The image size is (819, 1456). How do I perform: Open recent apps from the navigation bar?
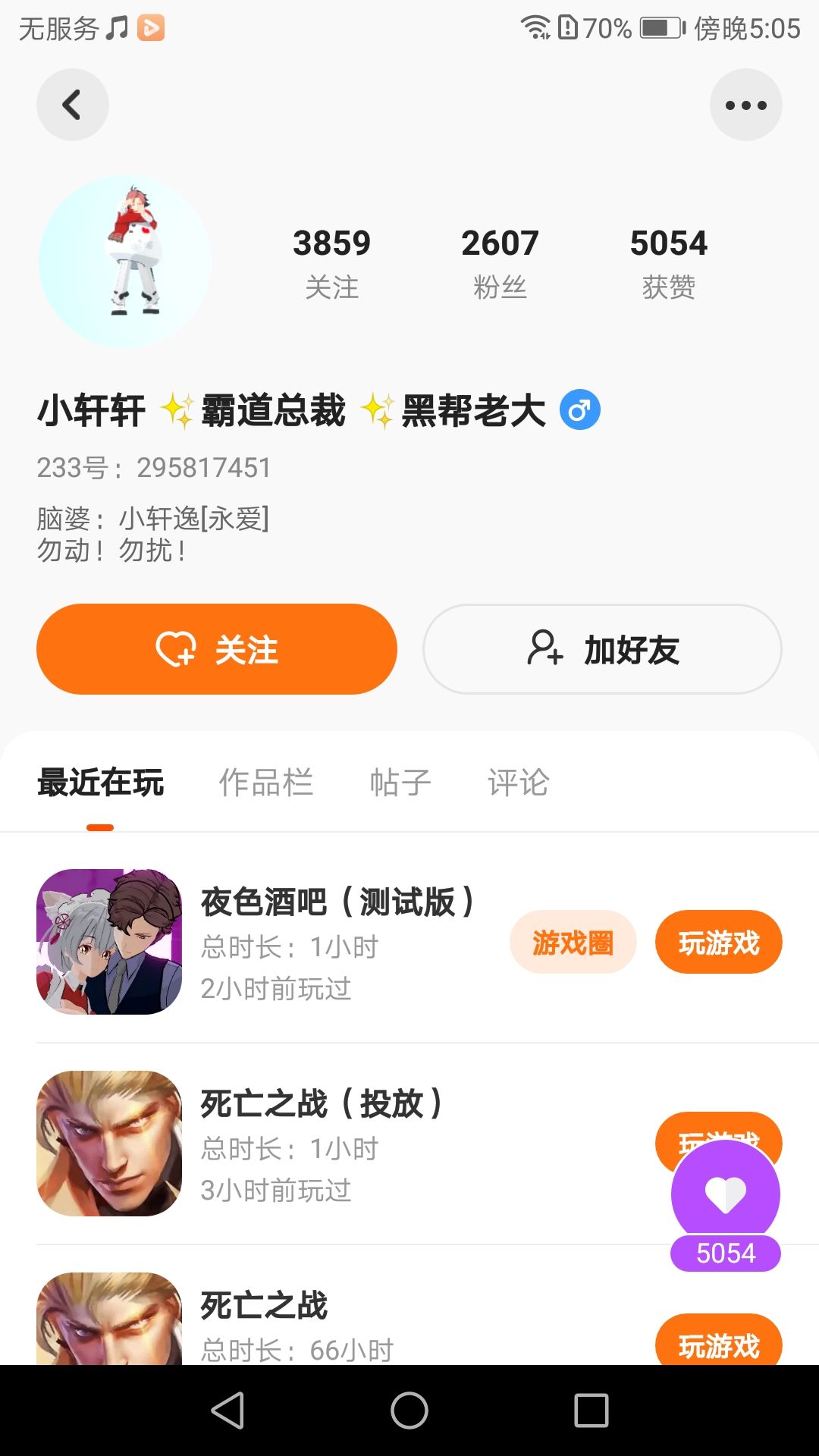(591, 1410)
